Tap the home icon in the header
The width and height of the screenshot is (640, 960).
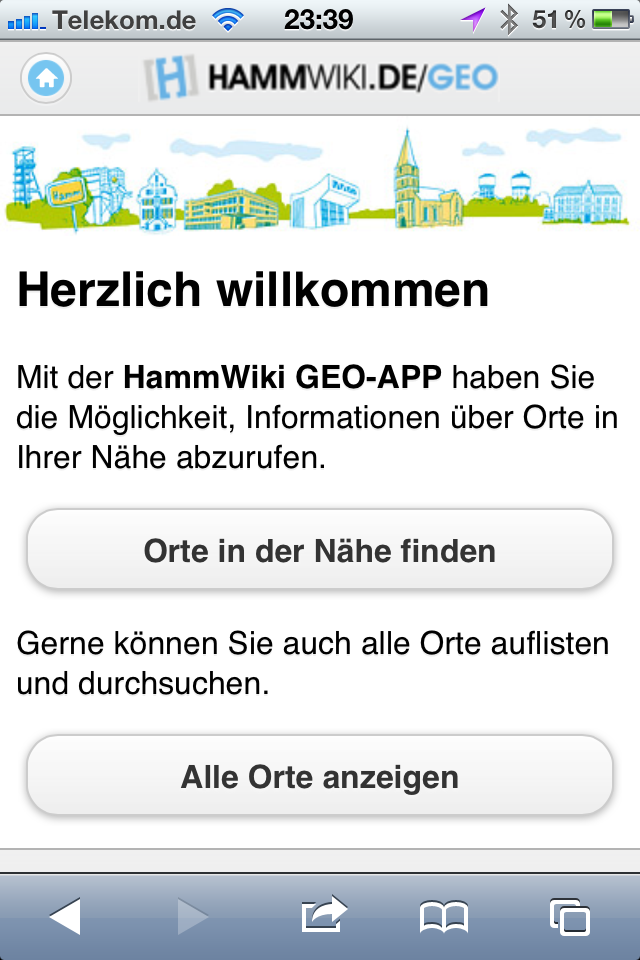[47, 78]
